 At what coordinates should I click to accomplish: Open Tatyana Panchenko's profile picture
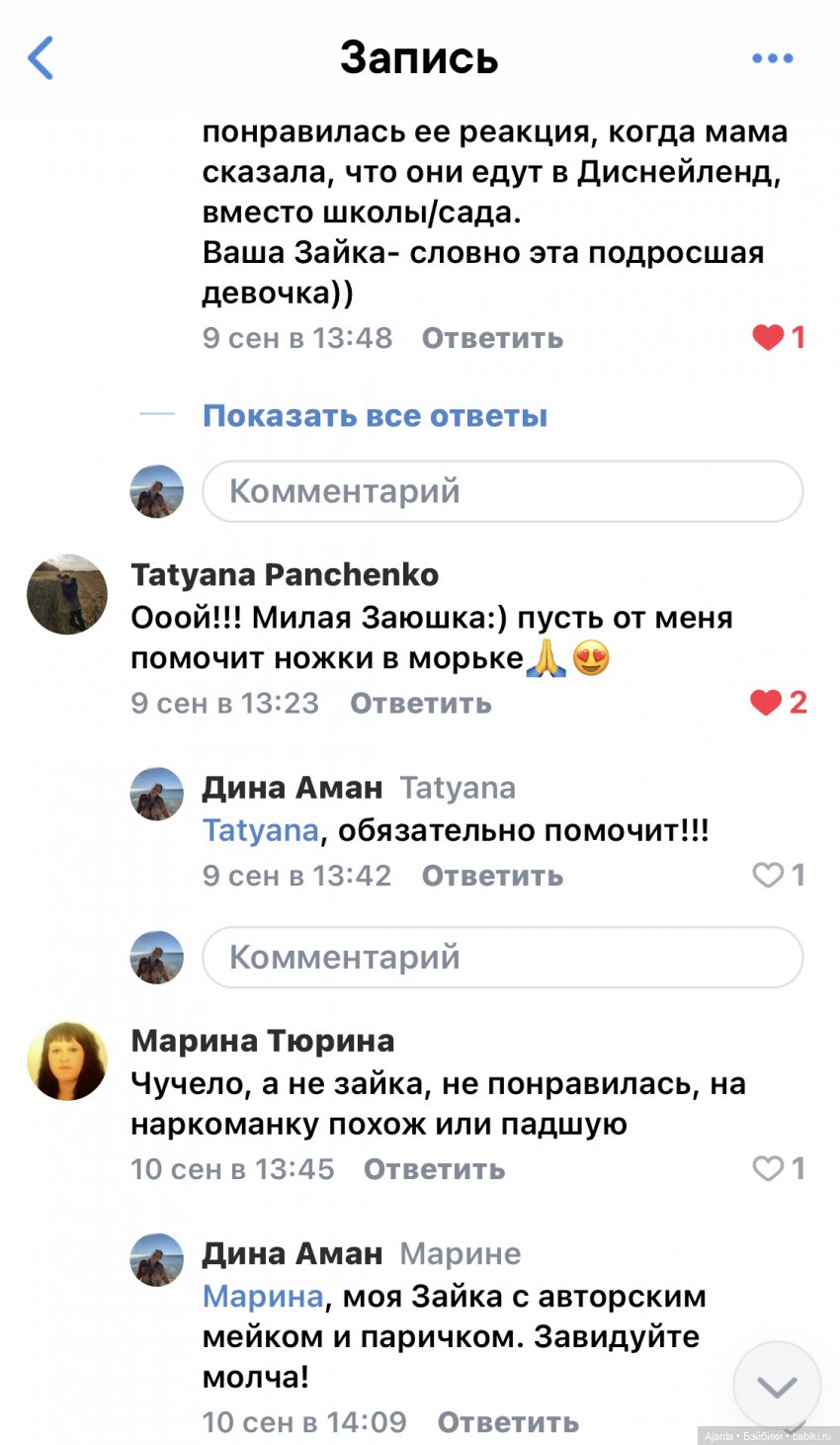click(67, 594)
